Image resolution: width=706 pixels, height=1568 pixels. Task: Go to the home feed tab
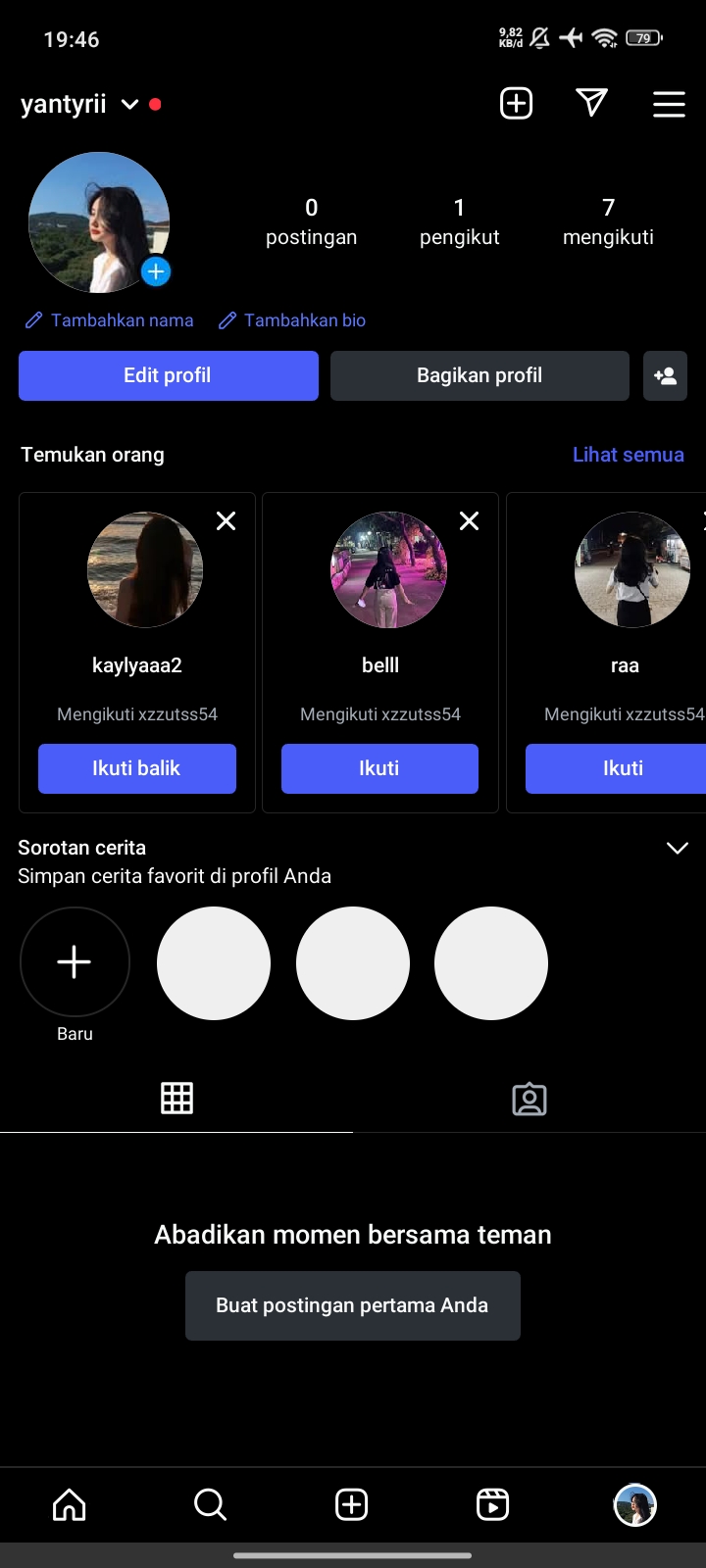(x=70, y=1504)
